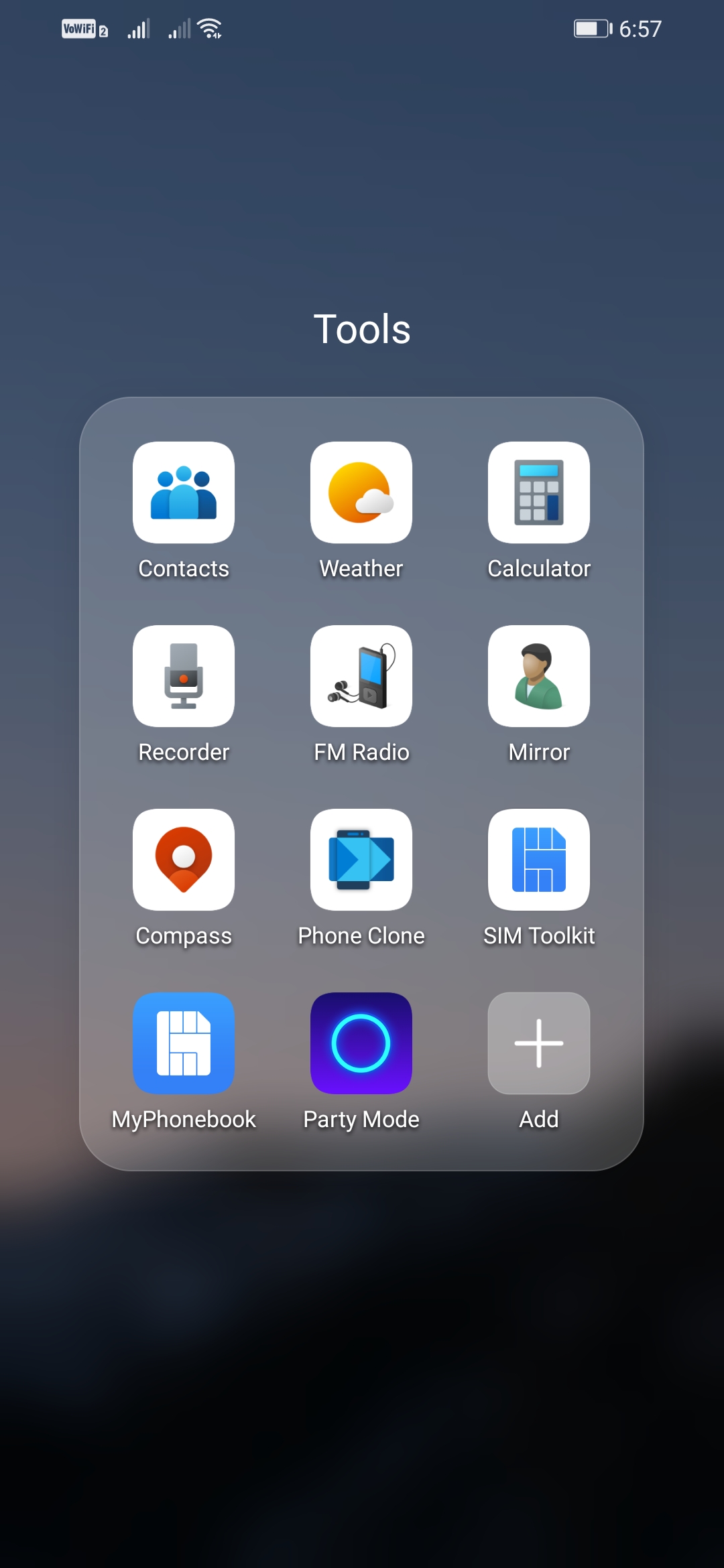Tap the Weather app label text
Screen dimensions: 724x1568
point(361,568)
